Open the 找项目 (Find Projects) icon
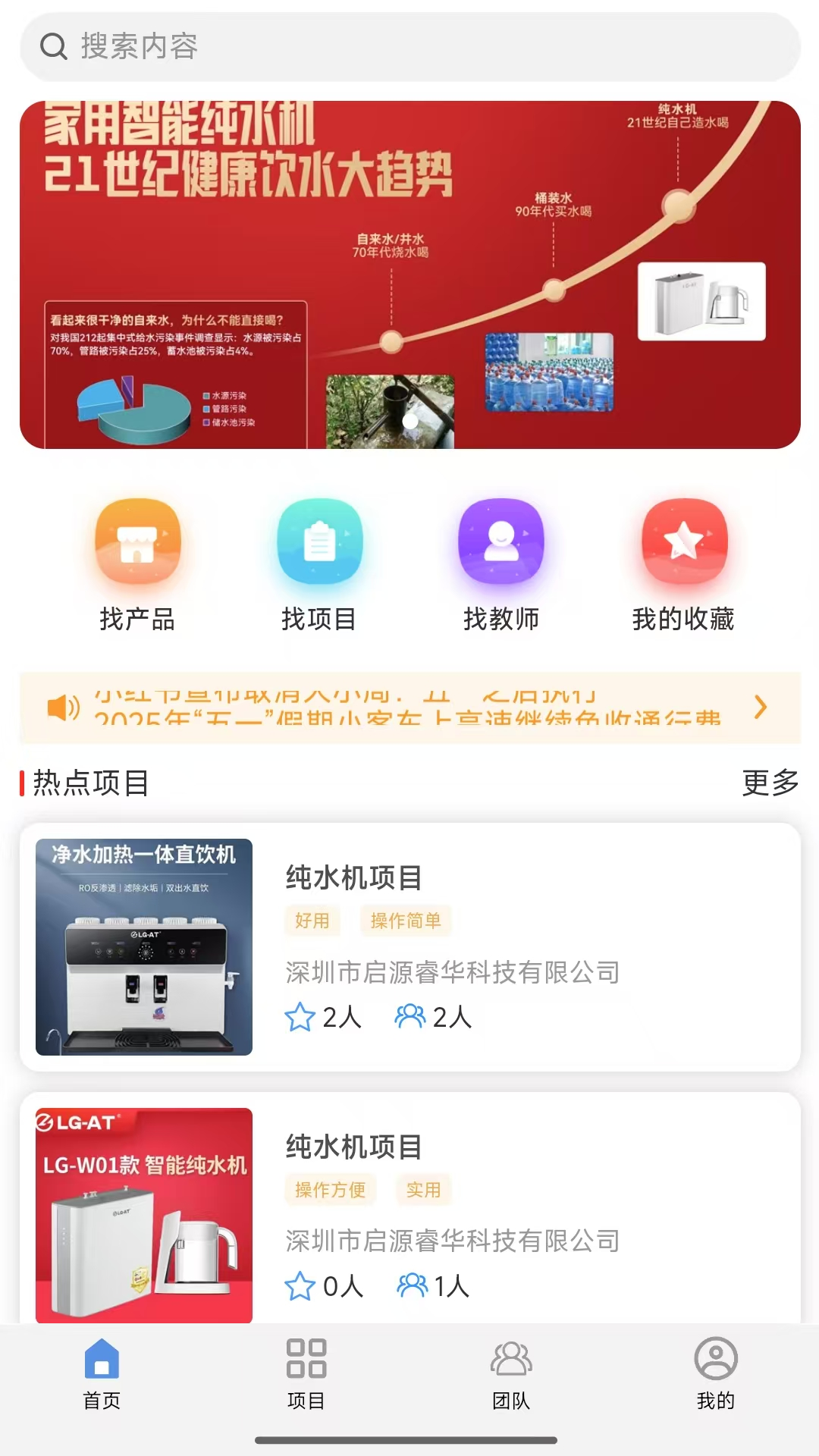The height and width of the screenshot is (1456, 819). [x=320, y=541]
